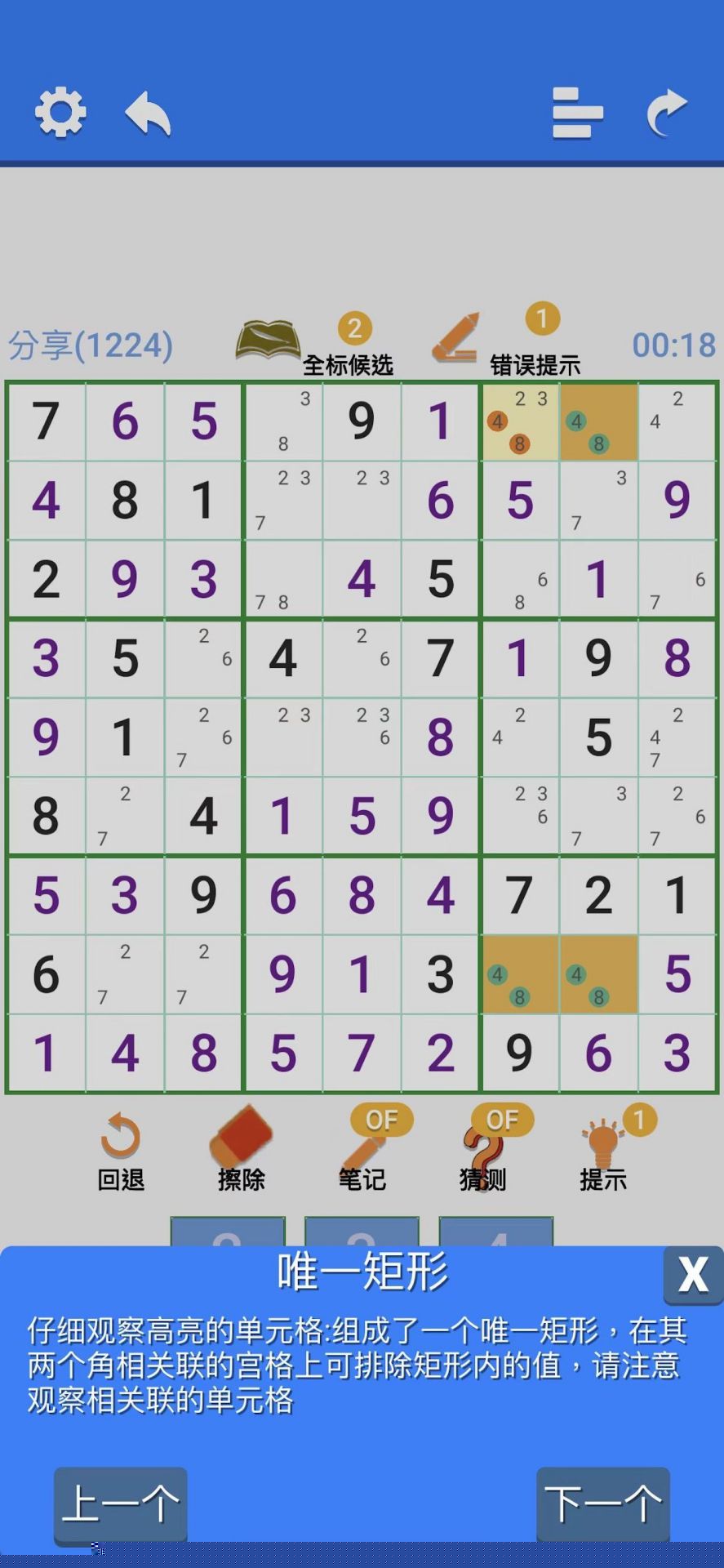This screenshot has height=1568, width=724.
Task: Toggle 猜测 guess mode
Action: 483,1151
